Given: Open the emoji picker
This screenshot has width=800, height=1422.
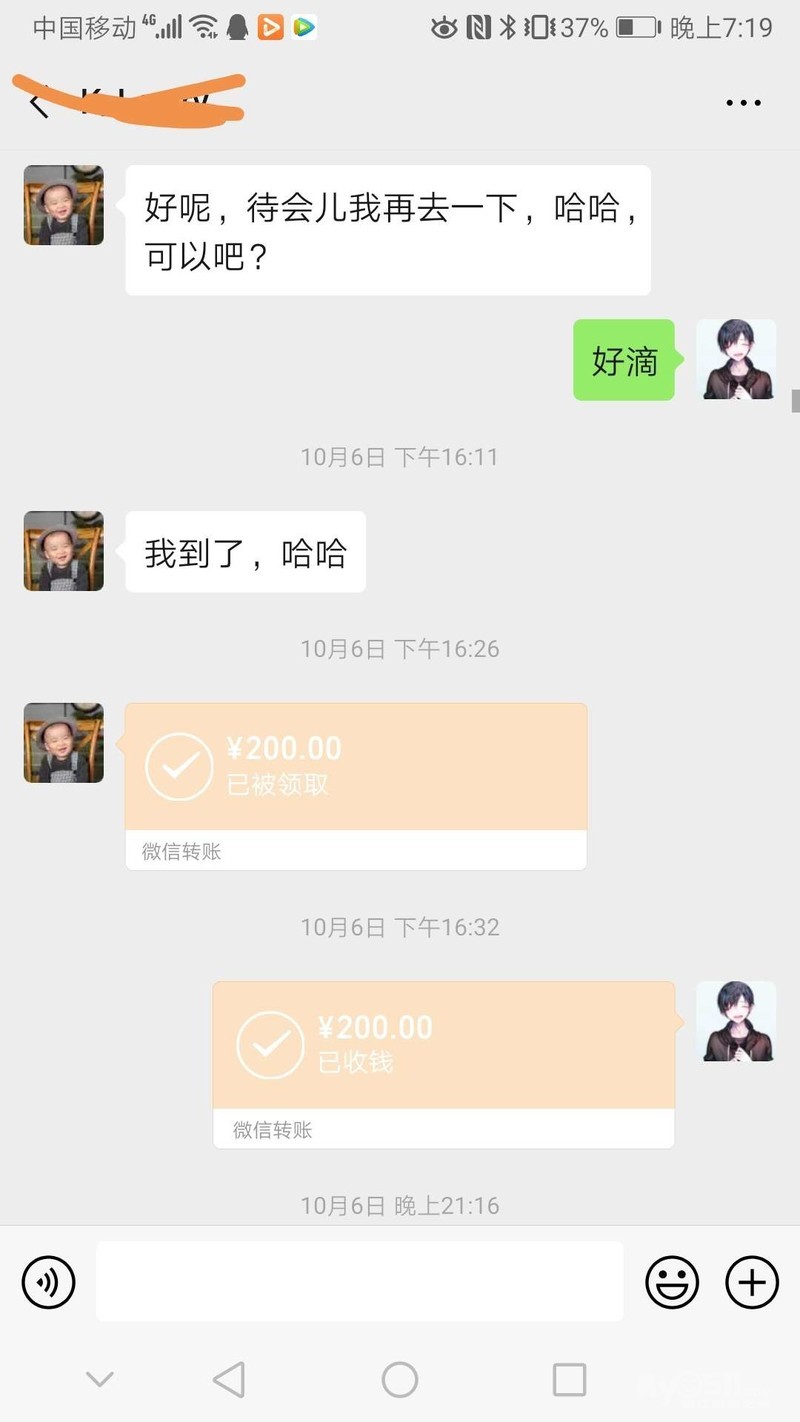Looking at the screenshot, I should 671,1281.
